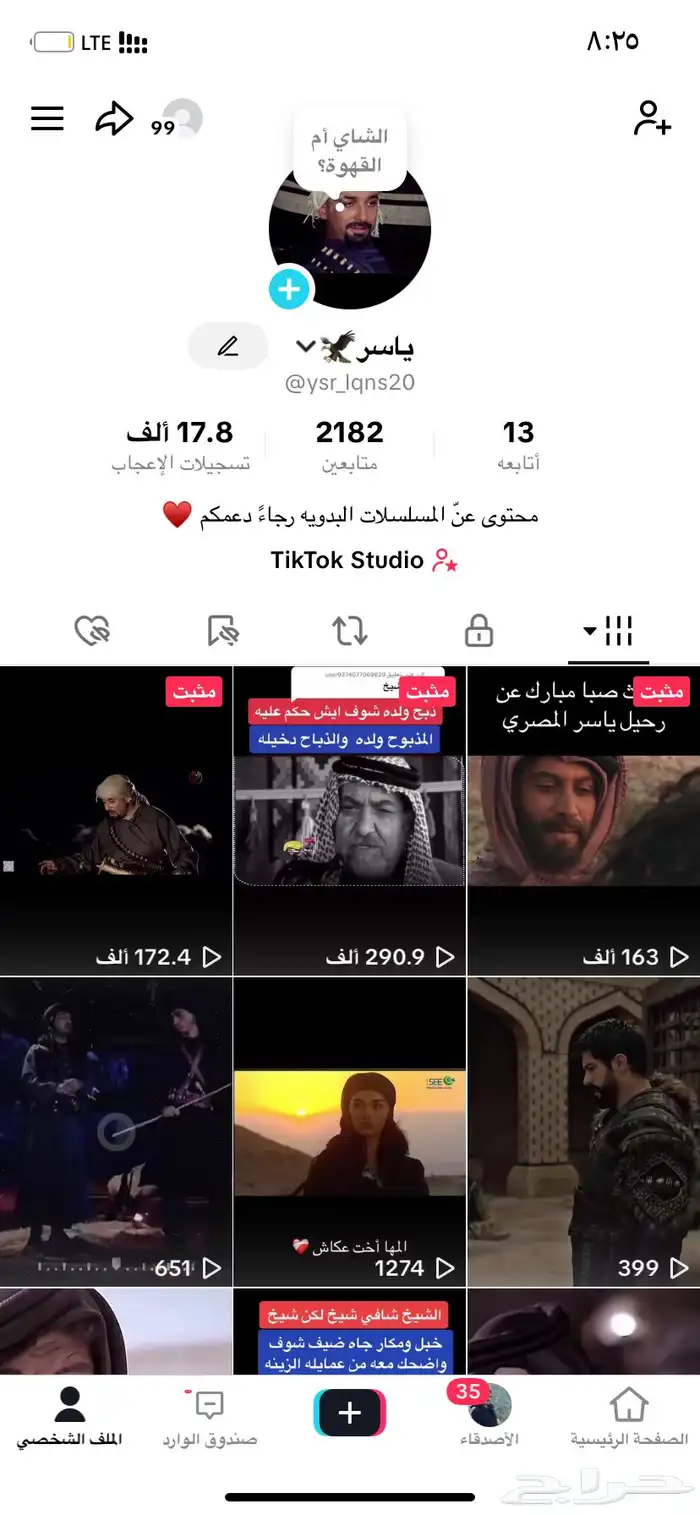The image size is (700, 1515).
Task: Open الأصدقاء friends tab
Action: click(489, 1417)
